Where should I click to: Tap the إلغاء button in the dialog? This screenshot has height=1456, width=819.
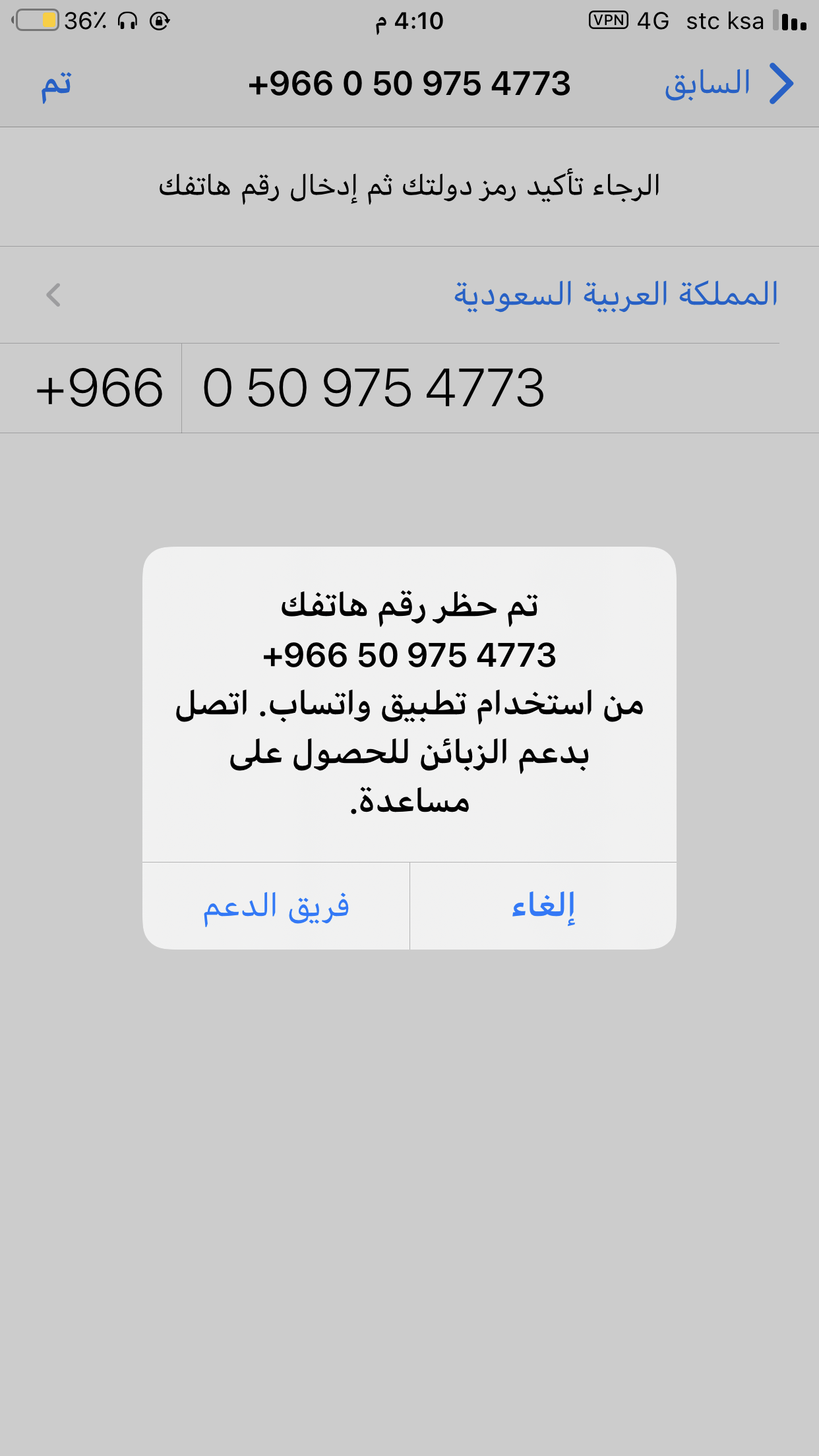click(x=543, y=906)
